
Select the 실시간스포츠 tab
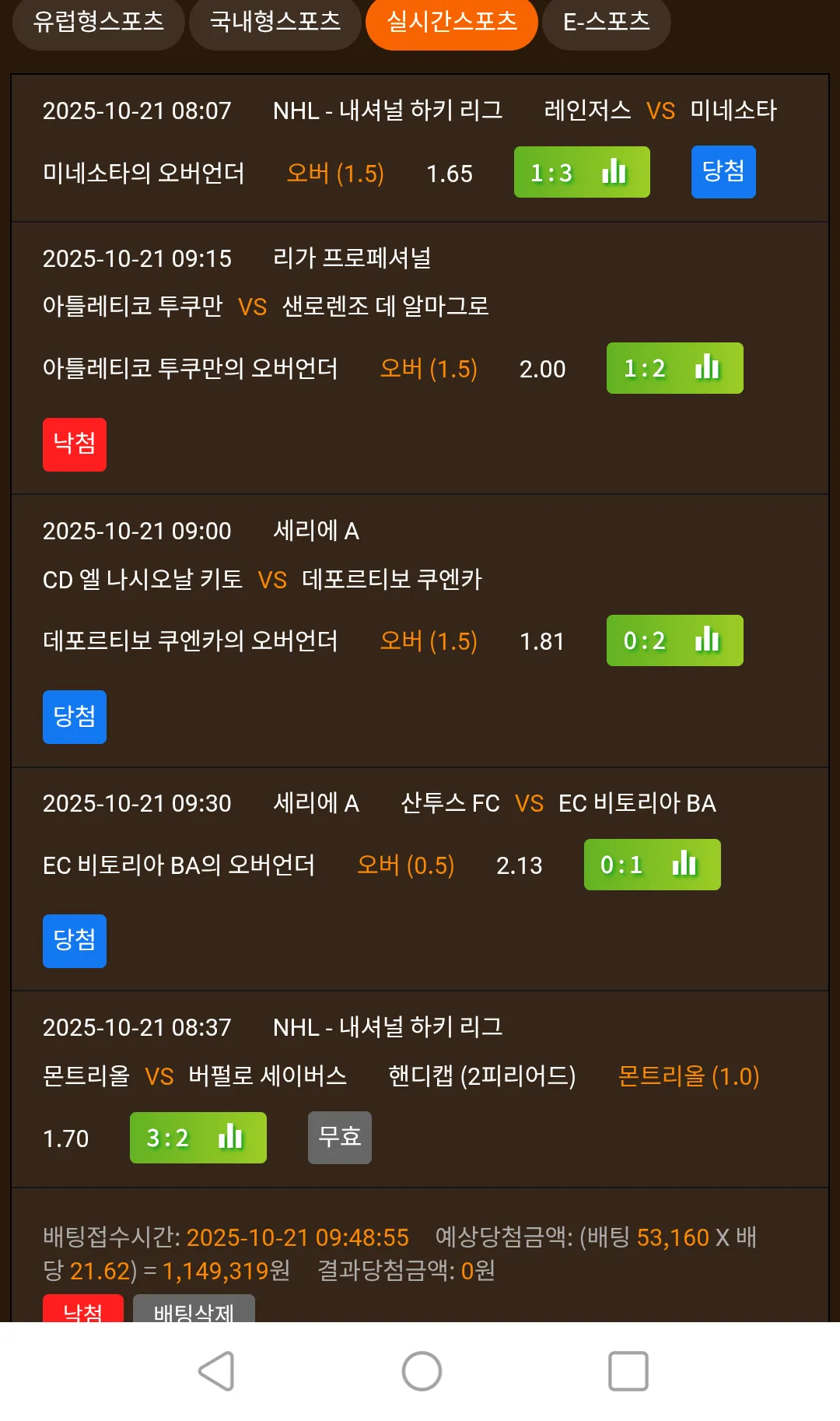click(x=452, y=22)
